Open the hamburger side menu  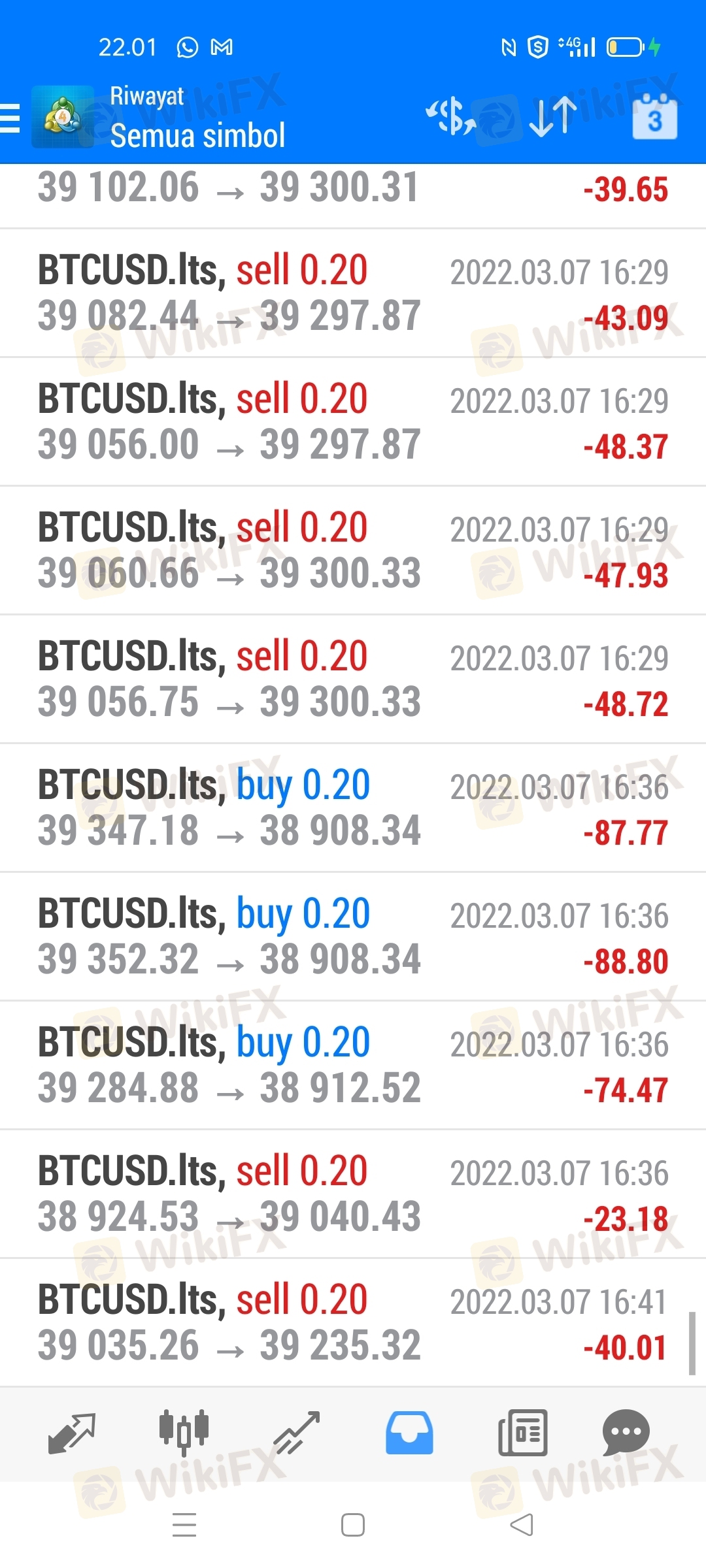(x=10, y=118)
